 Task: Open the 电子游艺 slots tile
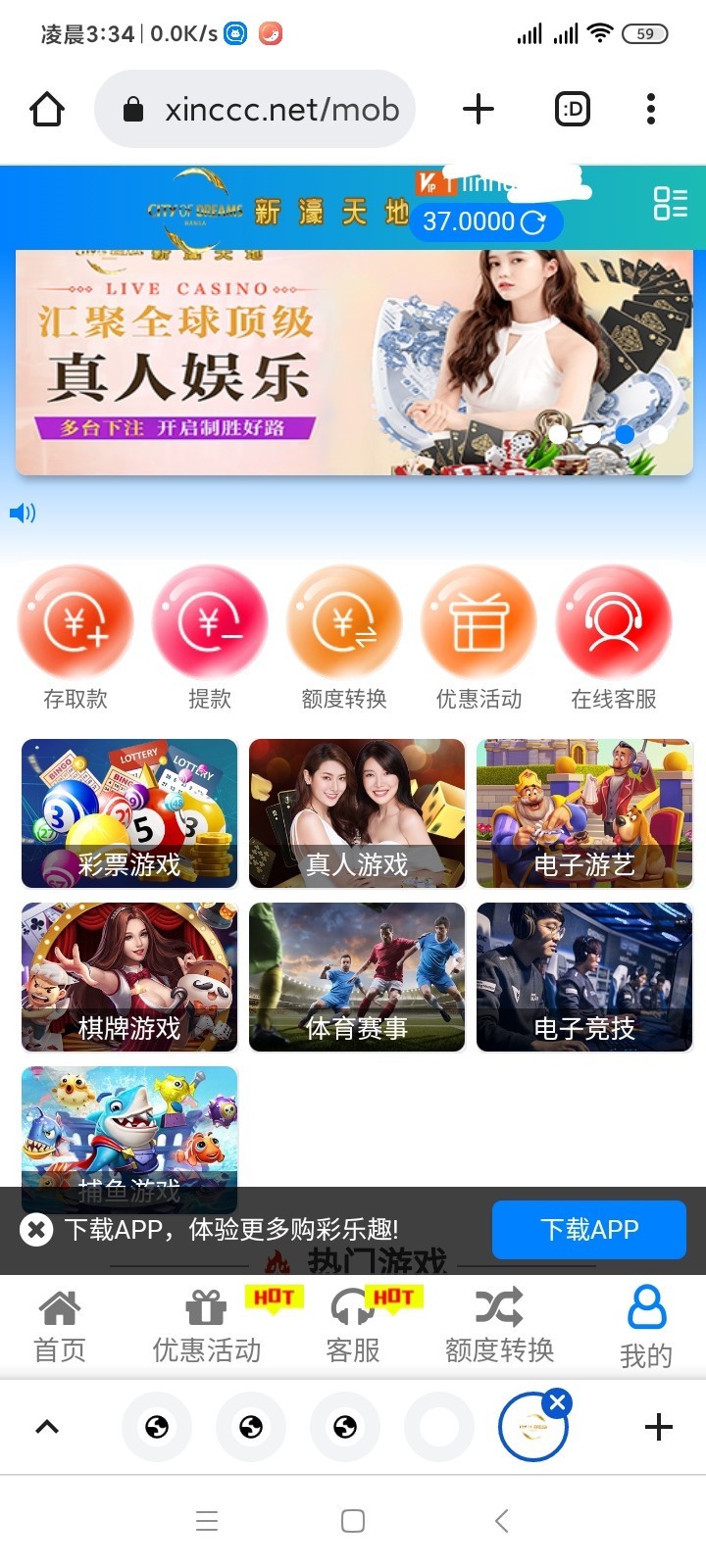(x=584, y=813)
